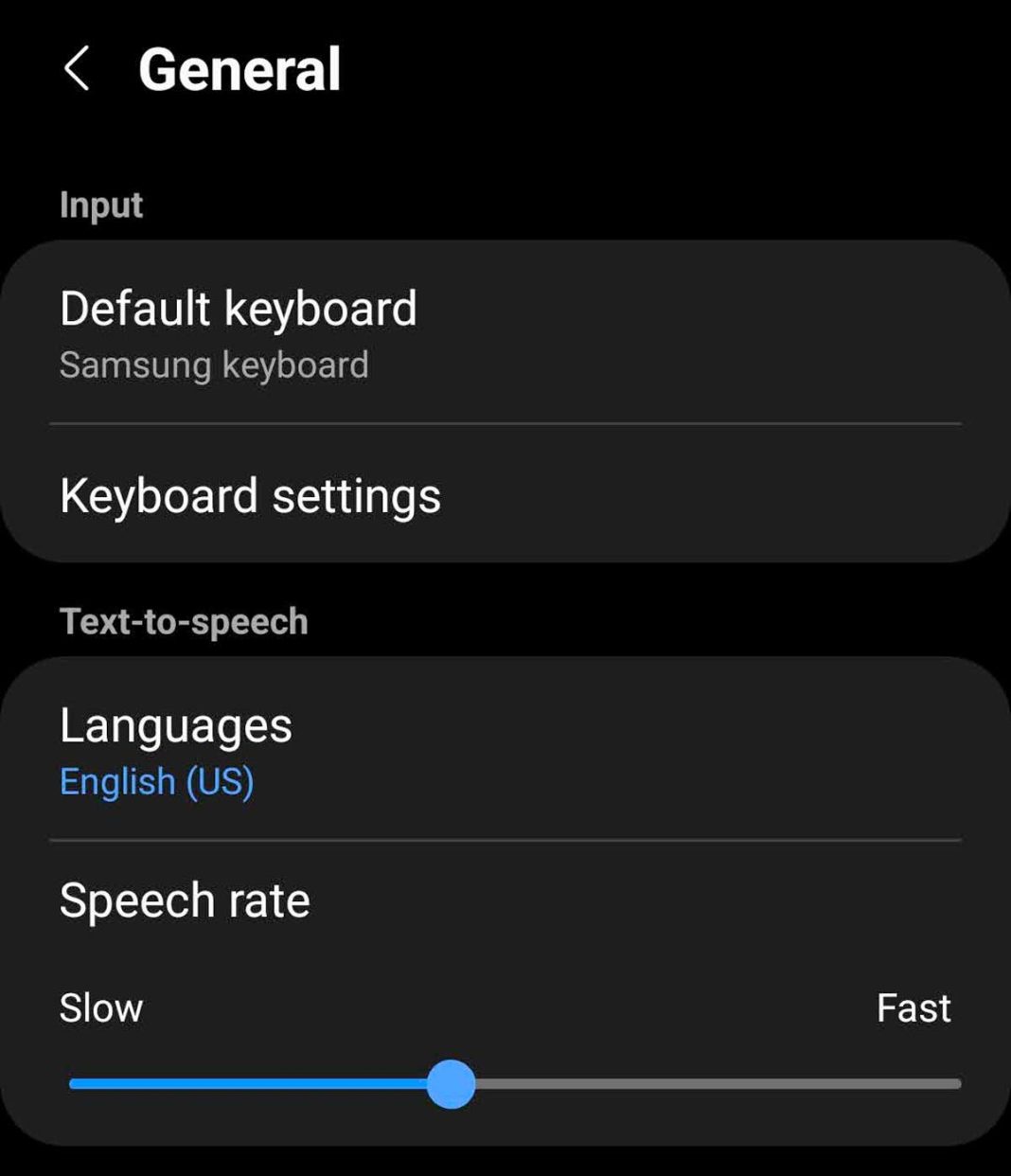This screenshot has height=1176, width=1011.
Task: Open Languages under Text-to-speech
Action: [x=175, y=724]
